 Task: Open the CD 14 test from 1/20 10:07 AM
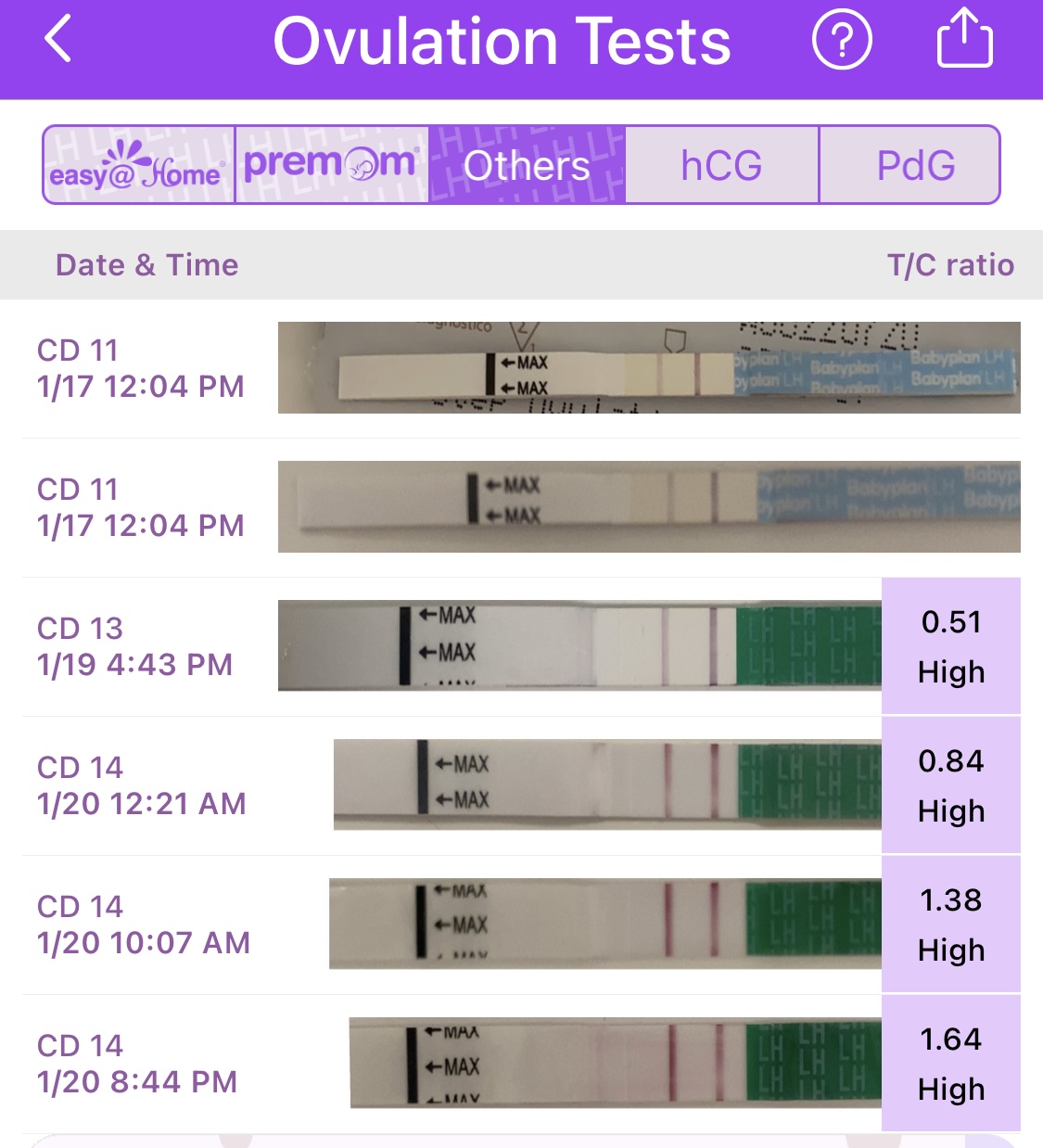pos(519,925)
